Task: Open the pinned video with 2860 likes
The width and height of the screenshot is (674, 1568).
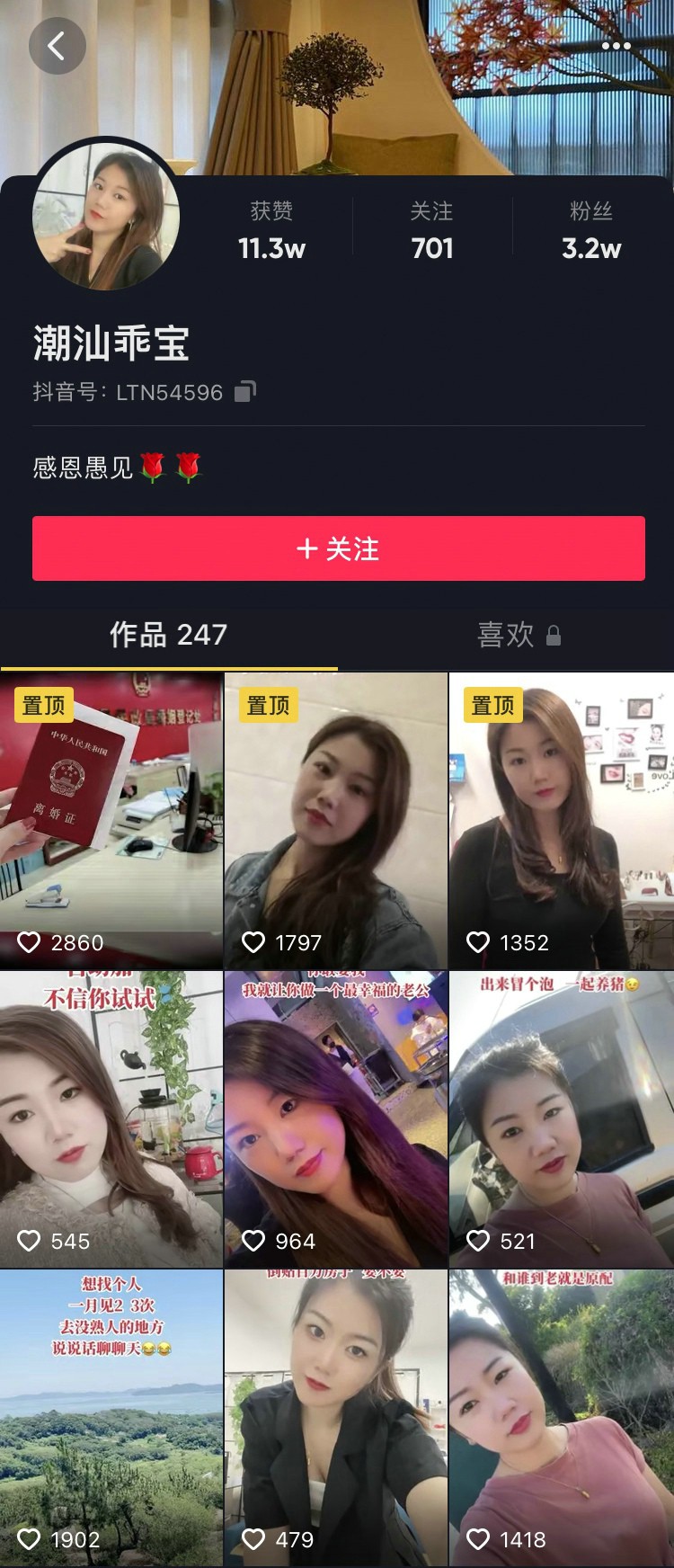Action: click(111, 820)
